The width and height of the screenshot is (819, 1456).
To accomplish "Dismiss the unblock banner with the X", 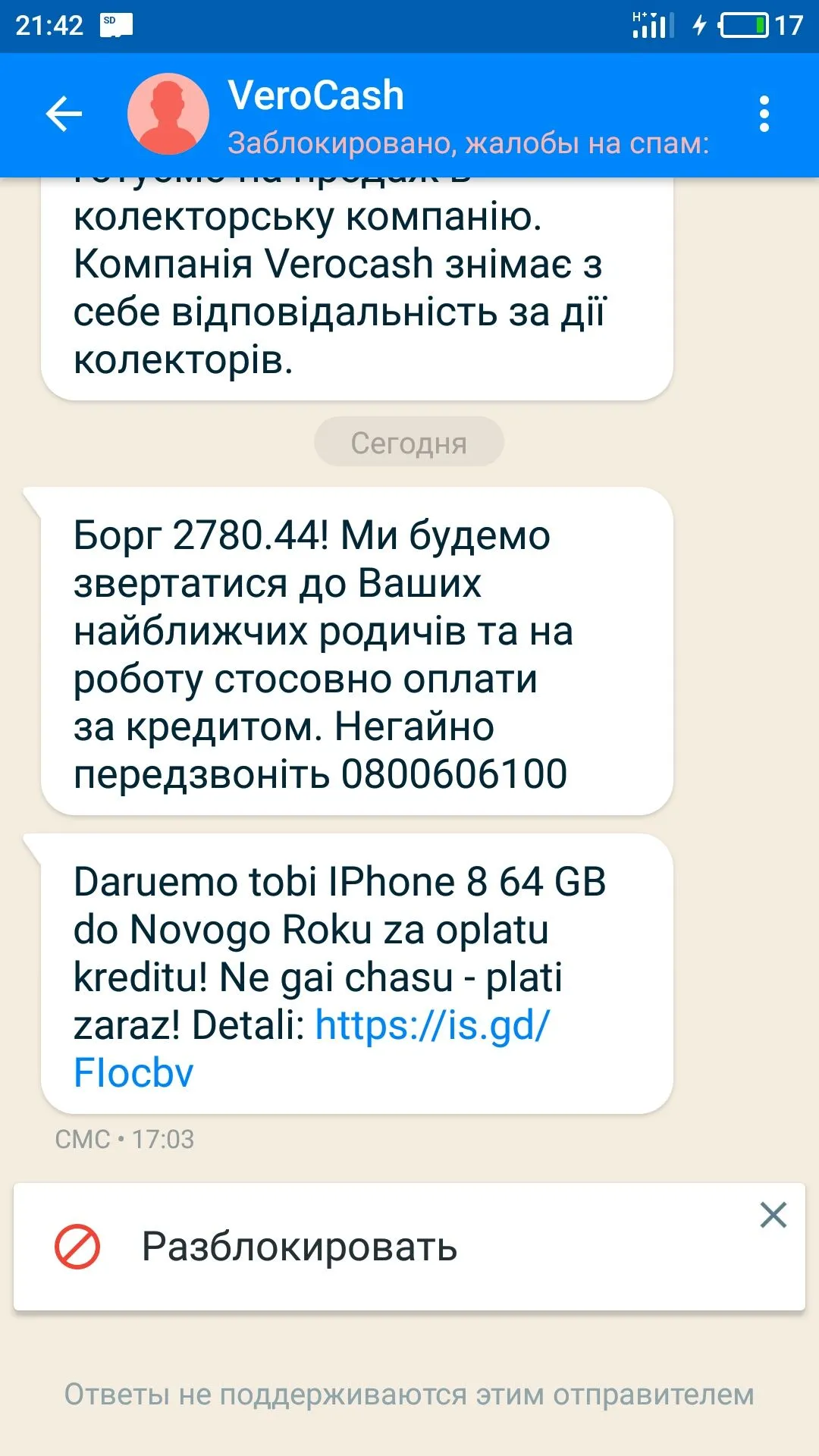I will [x=773, y=1215].
